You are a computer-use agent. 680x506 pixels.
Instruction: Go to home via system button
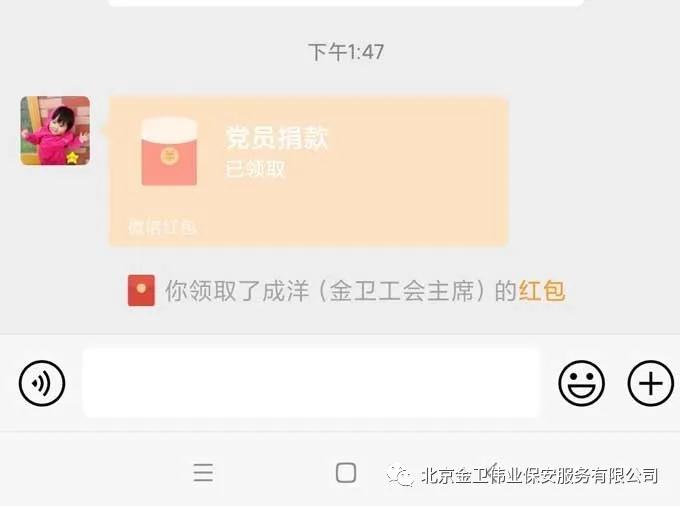[x=346, y=473]
